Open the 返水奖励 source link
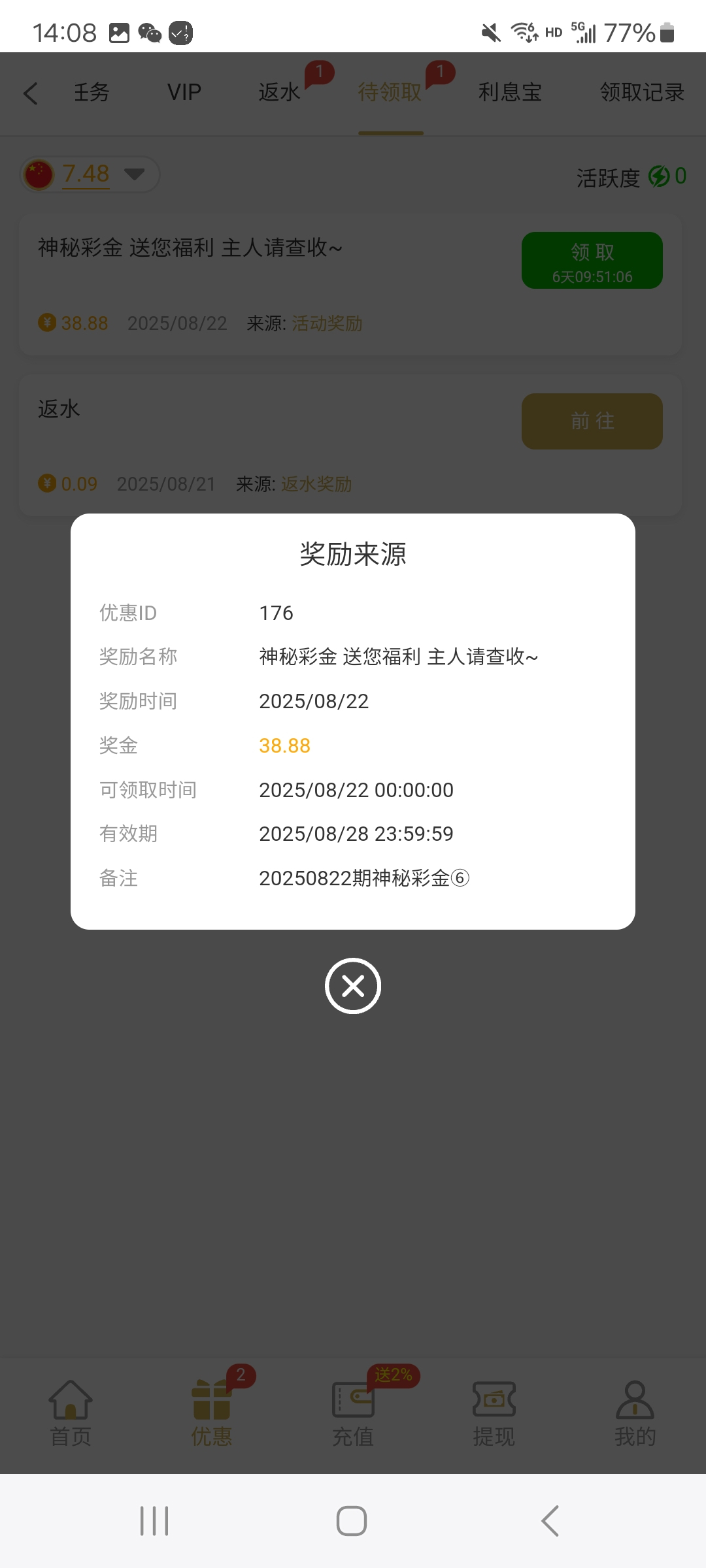 316,484
